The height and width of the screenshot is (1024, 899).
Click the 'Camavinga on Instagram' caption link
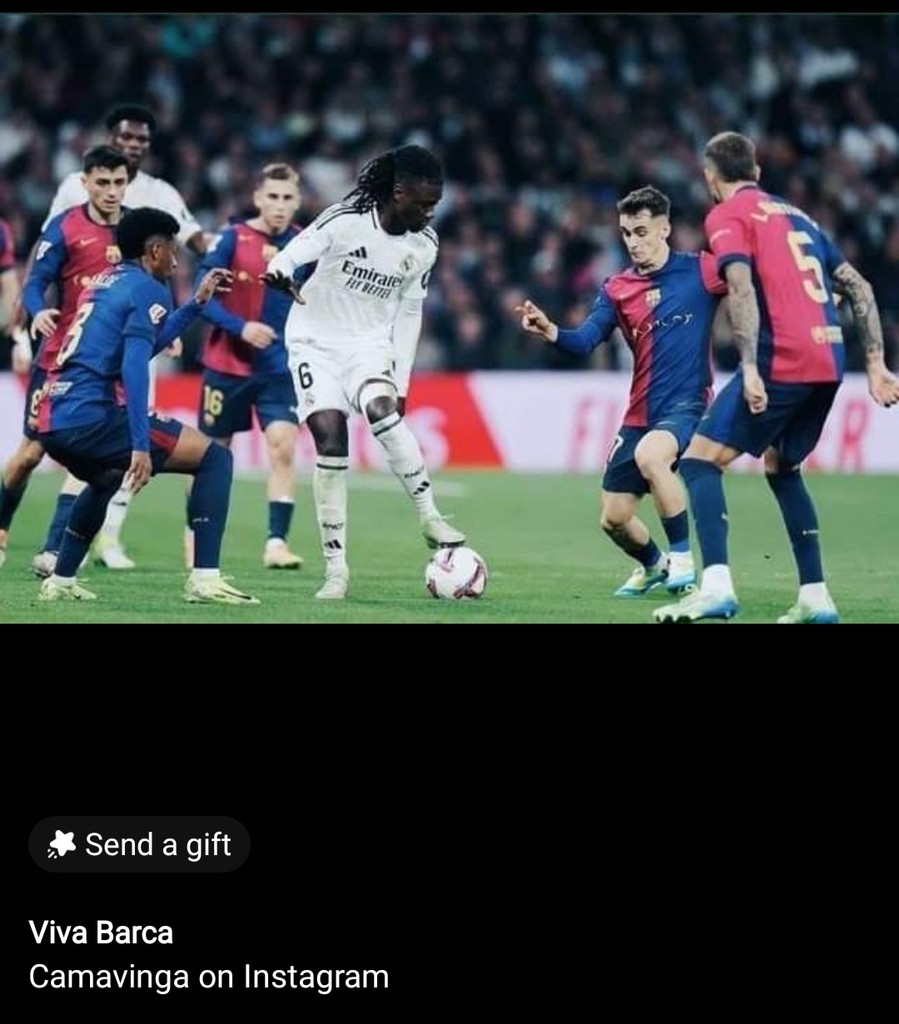(x=211, y=977)
